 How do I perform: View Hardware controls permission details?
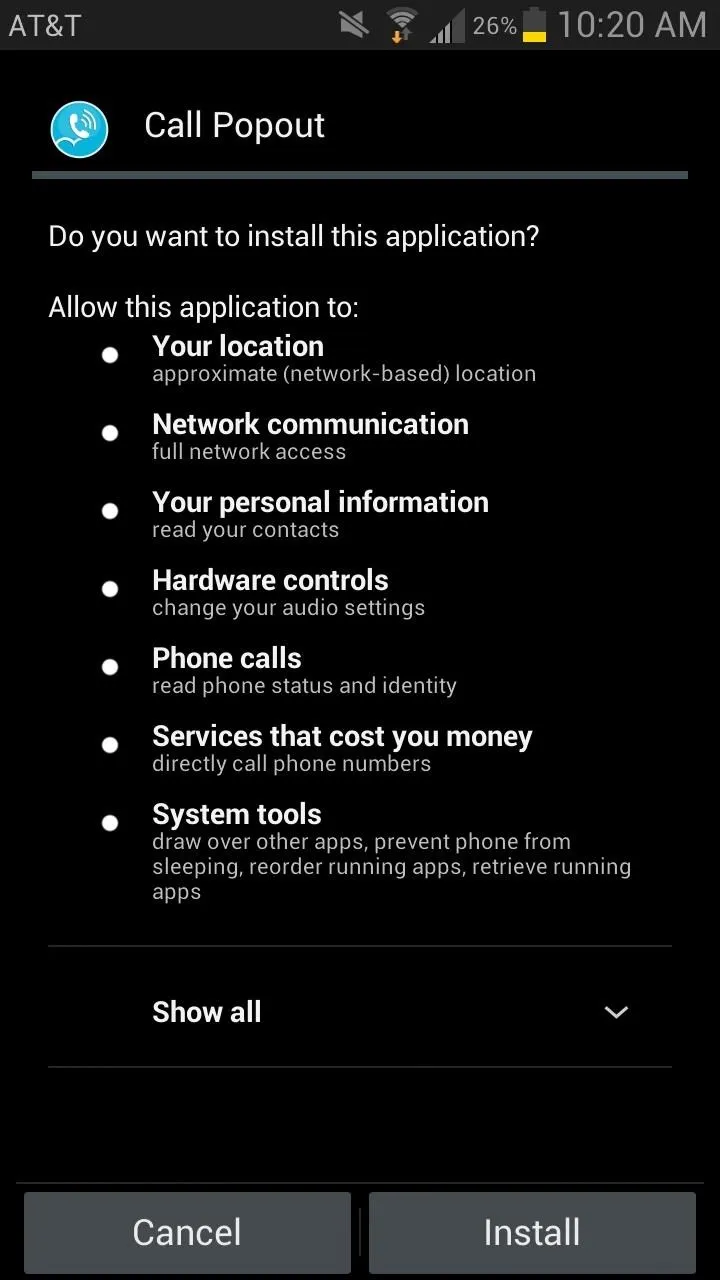coord(360,592)
